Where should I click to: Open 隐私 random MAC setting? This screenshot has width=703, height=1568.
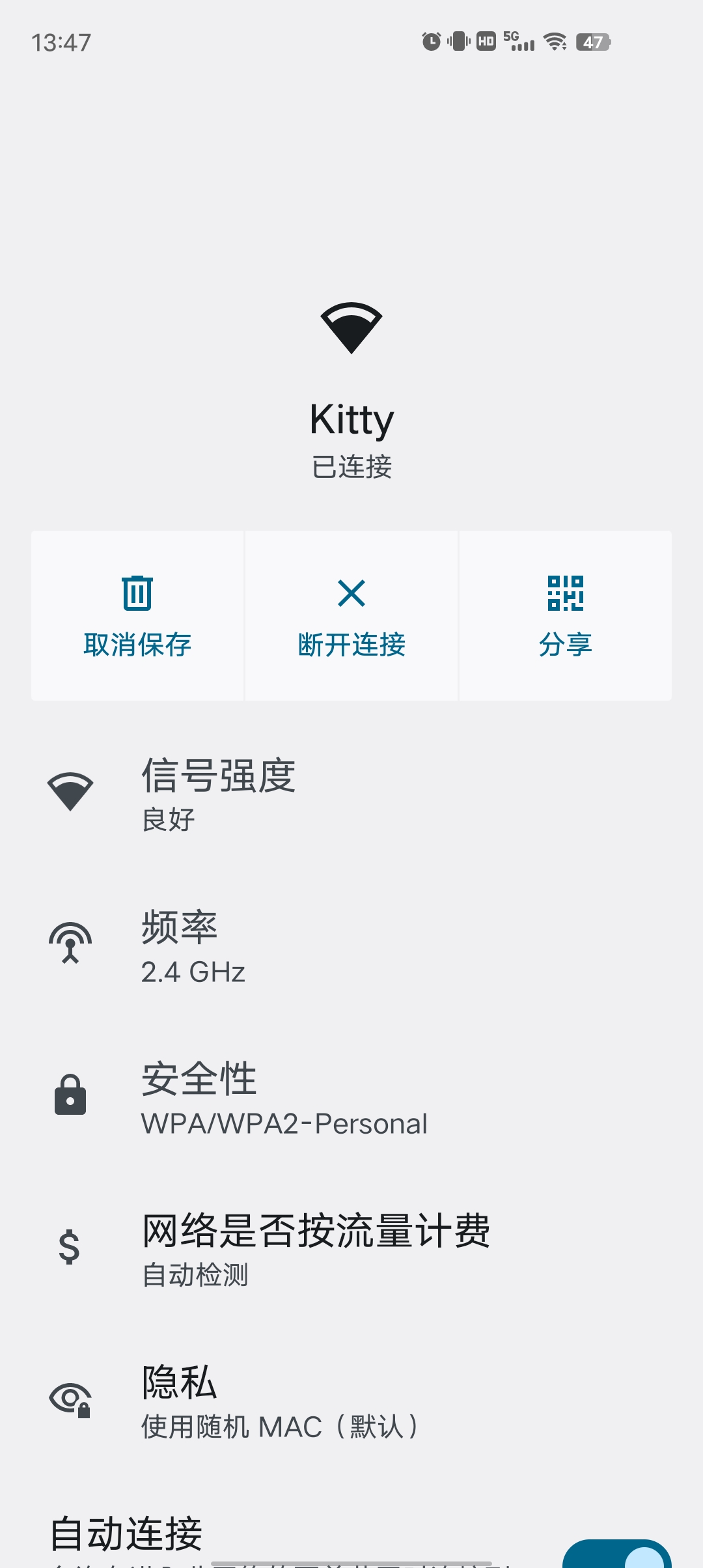click(280, 1401)
